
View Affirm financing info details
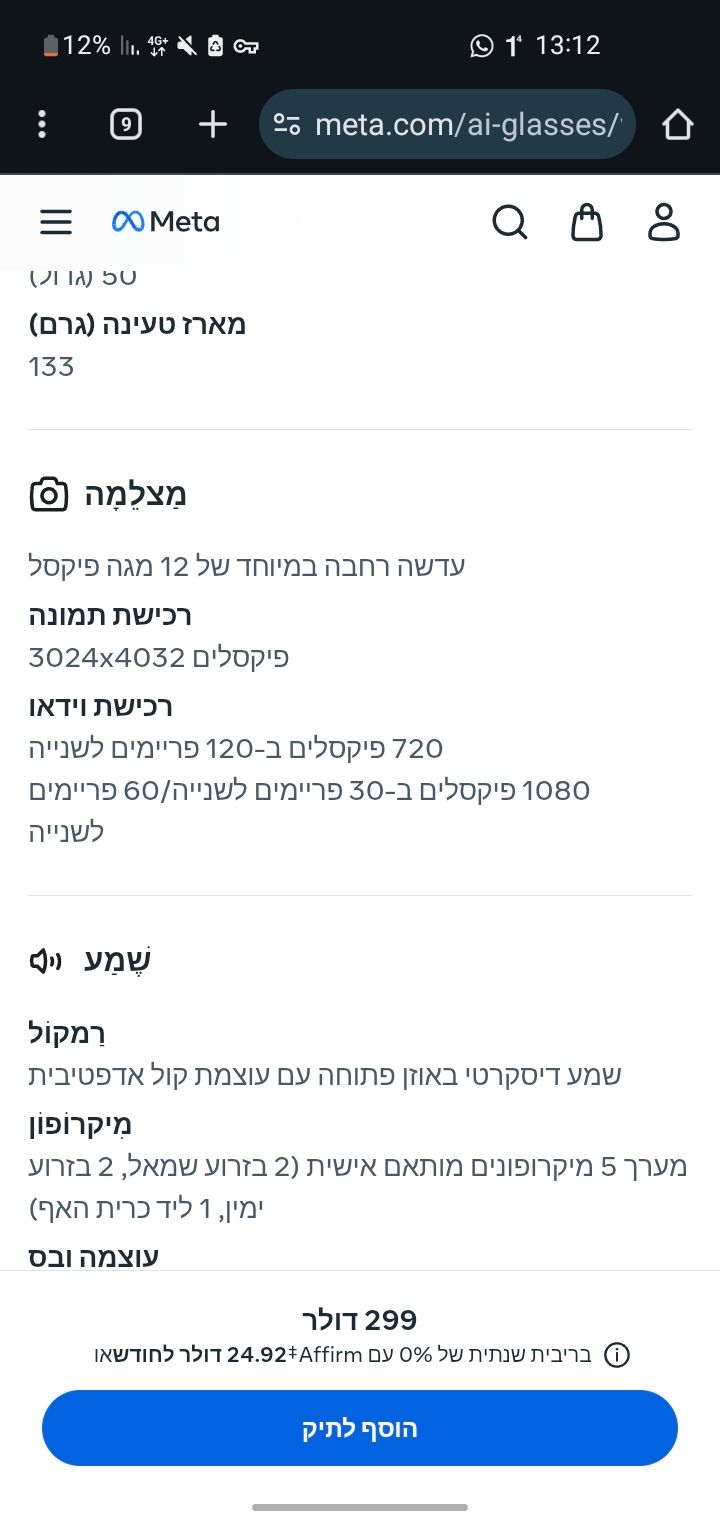tap(617, 1355)
